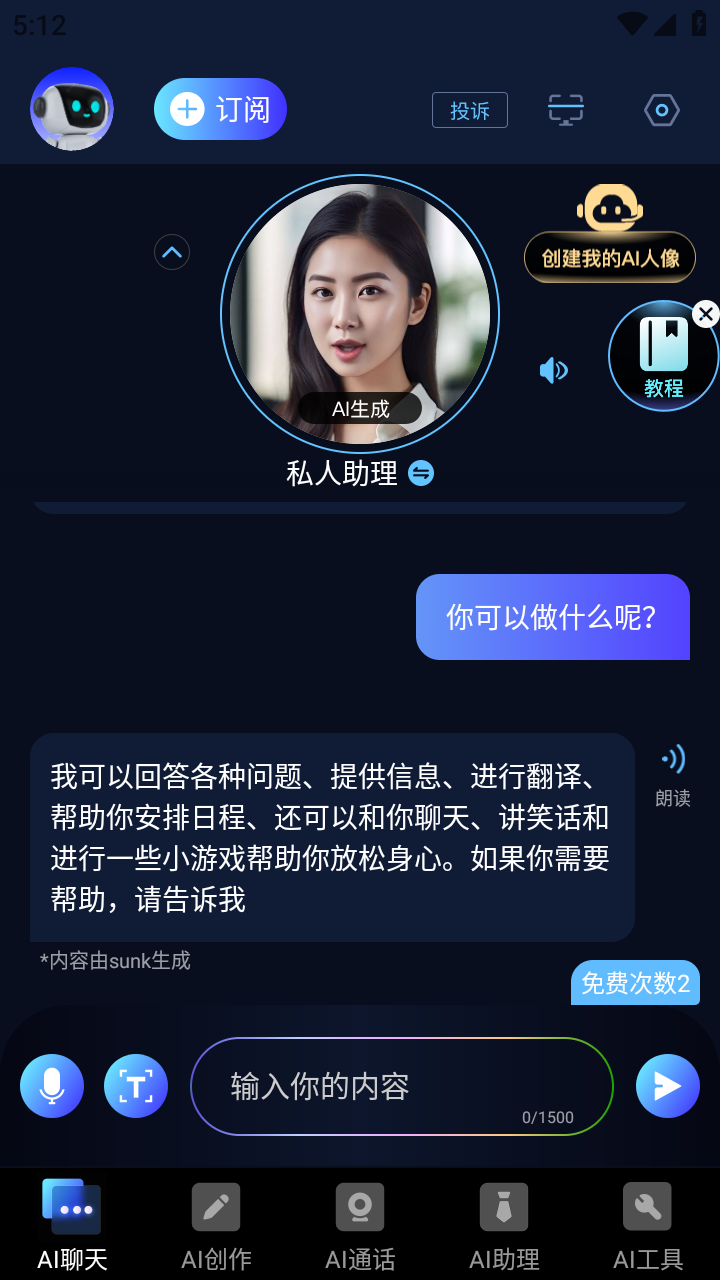
Task: Start voice input with the microphone
Action: pos(52,1086)
